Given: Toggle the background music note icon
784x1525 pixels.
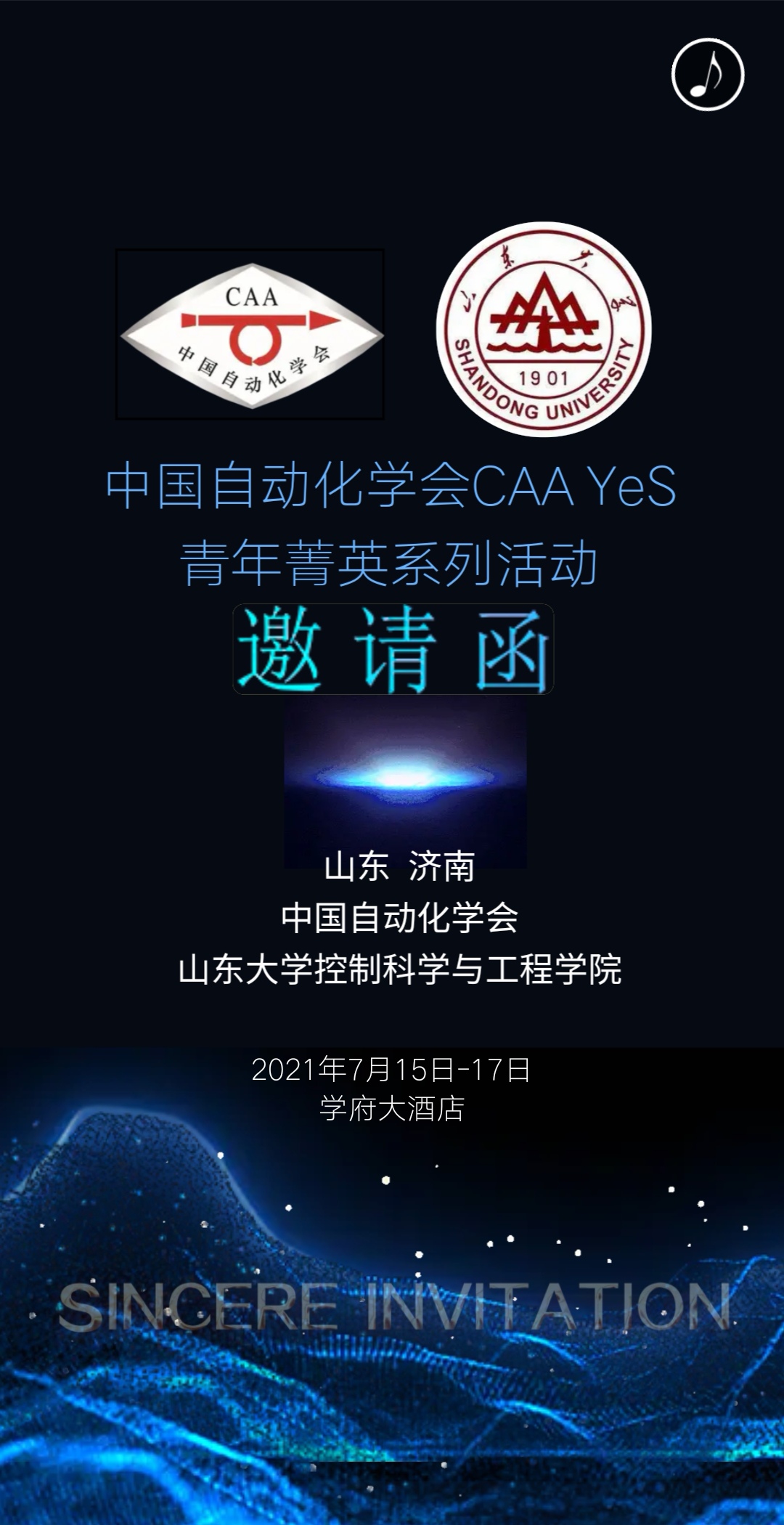Looking at the screenshot, I should [708, 75].
